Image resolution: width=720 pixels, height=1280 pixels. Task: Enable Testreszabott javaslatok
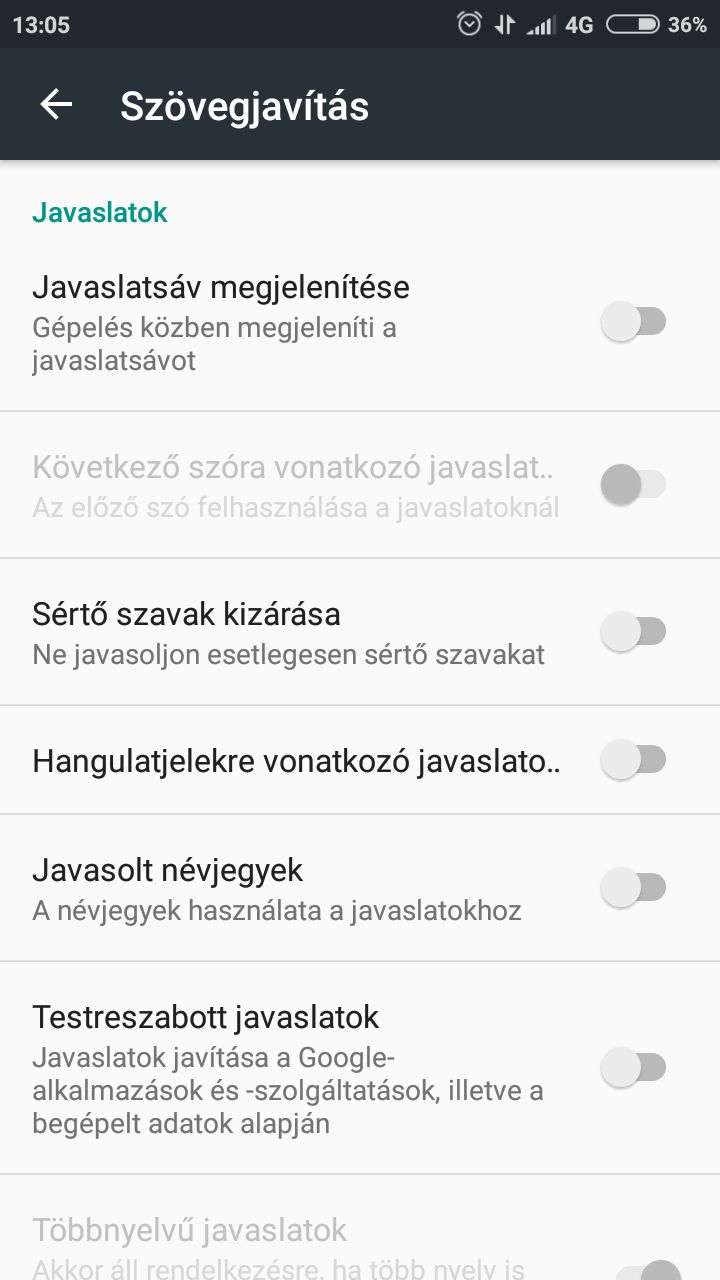(x=633, y=1067)
